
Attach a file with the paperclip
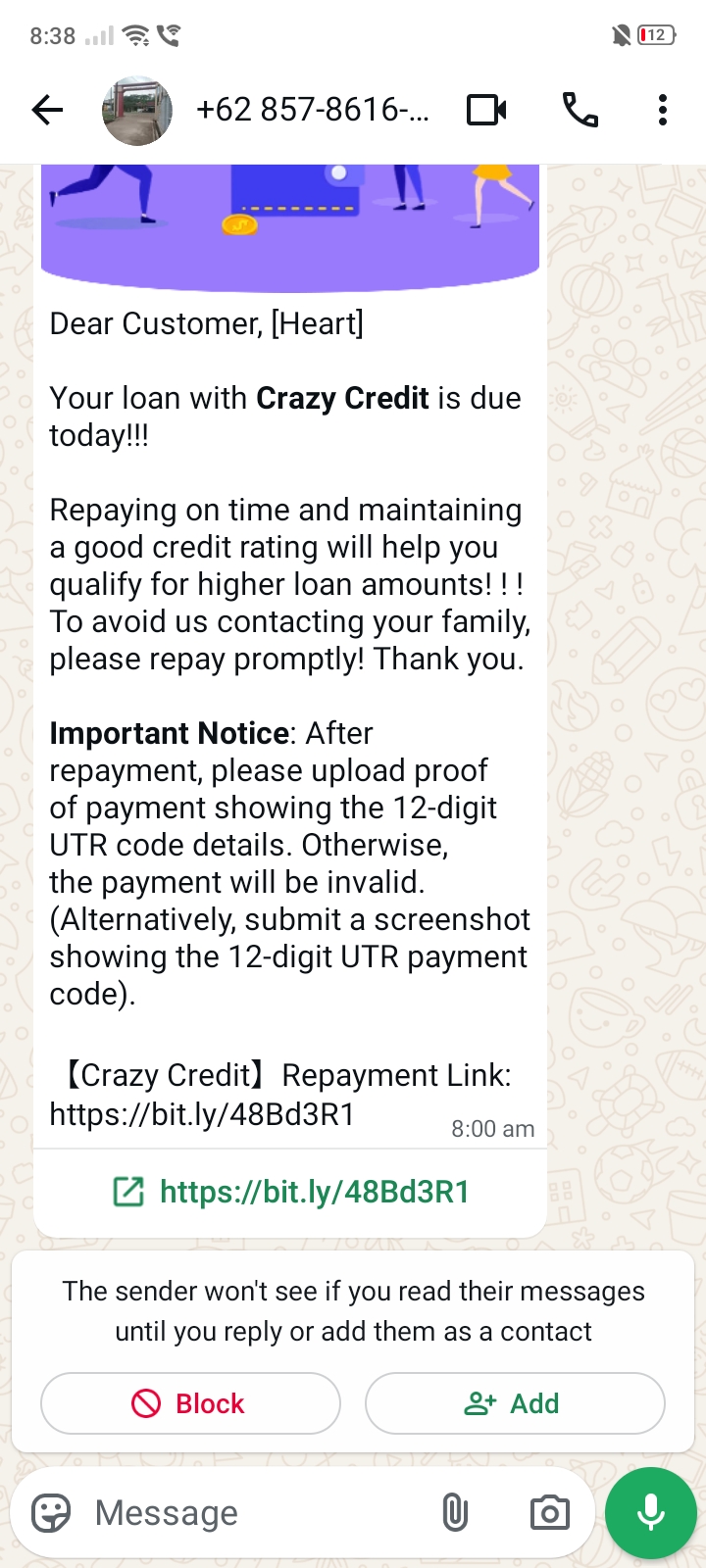click(x=455, y=1513)
